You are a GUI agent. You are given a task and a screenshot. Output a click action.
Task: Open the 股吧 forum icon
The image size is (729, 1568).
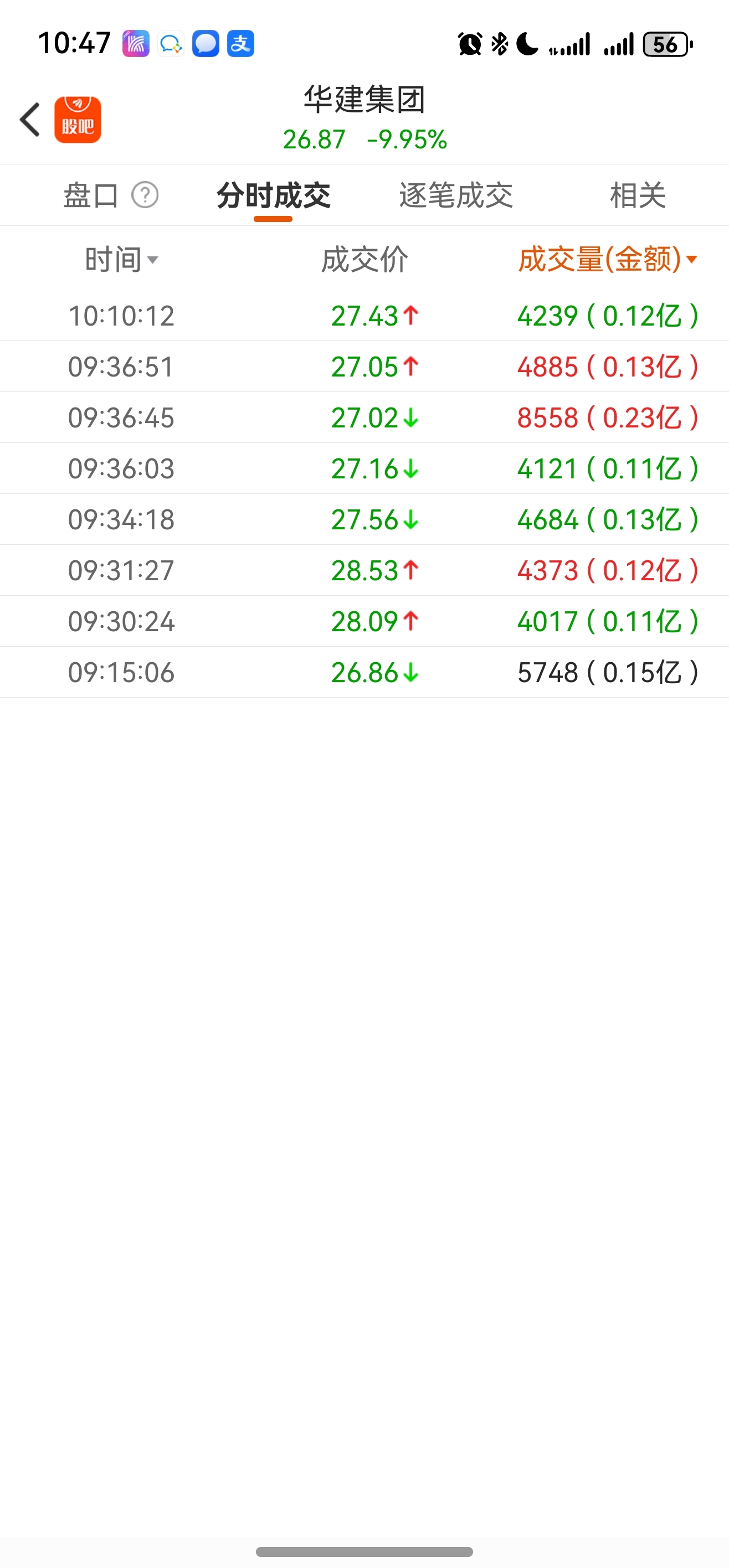[78, 120]
